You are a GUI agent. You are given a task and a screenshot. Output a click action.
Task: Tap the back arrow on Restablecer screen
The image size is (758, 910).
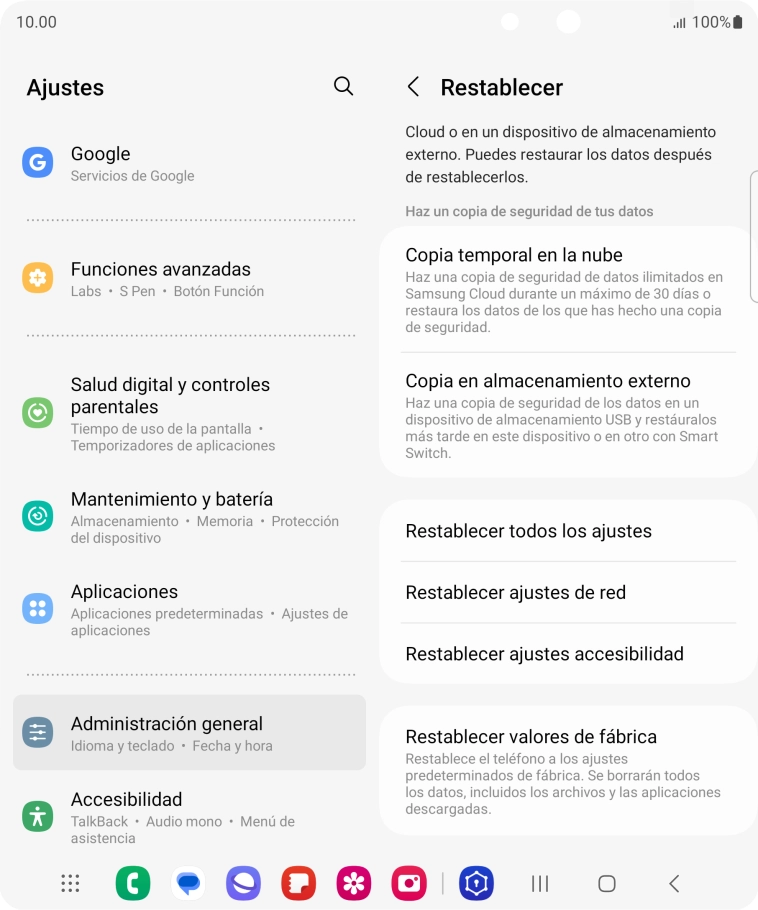pyautogui.click(x=414, y=87)
